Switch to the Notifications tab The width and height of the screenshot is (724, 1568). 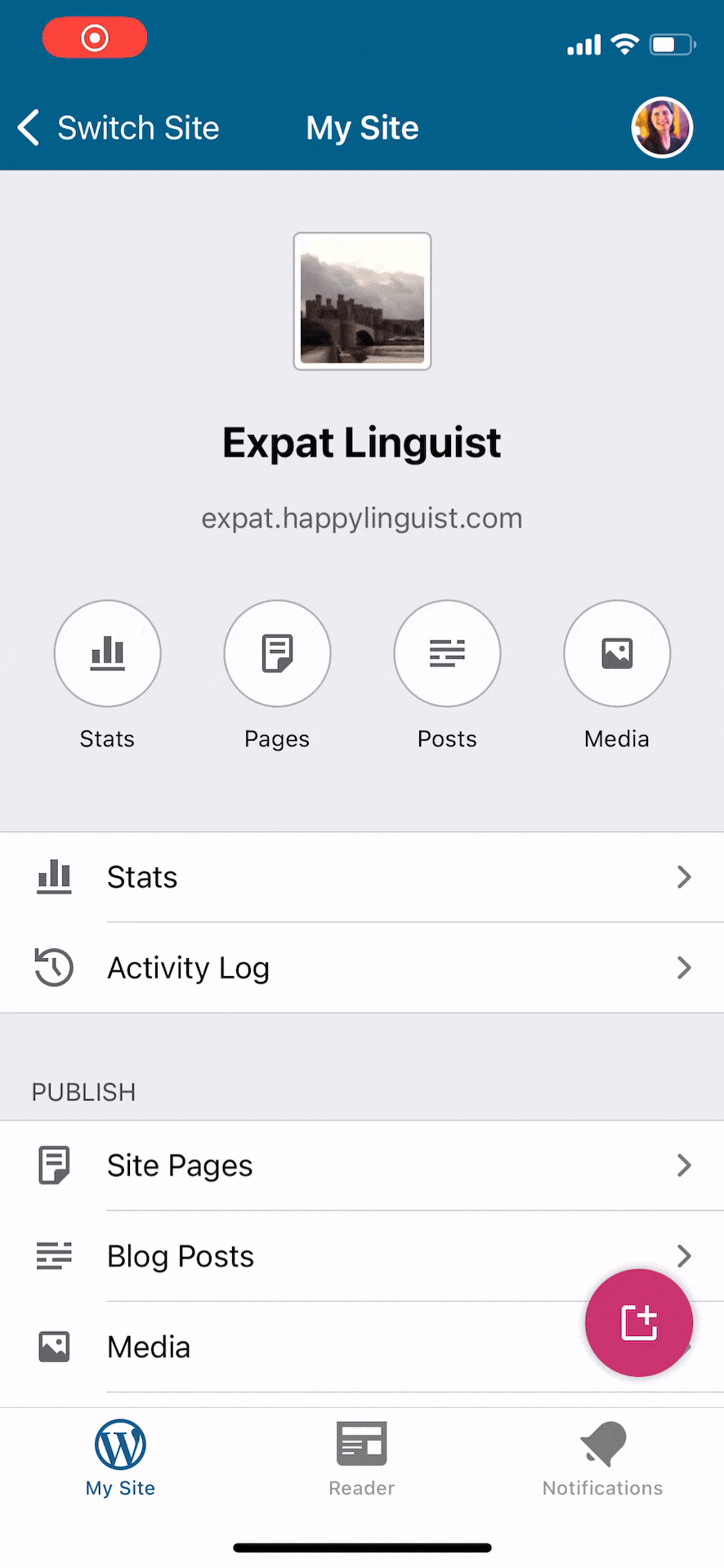(603, 1458)
